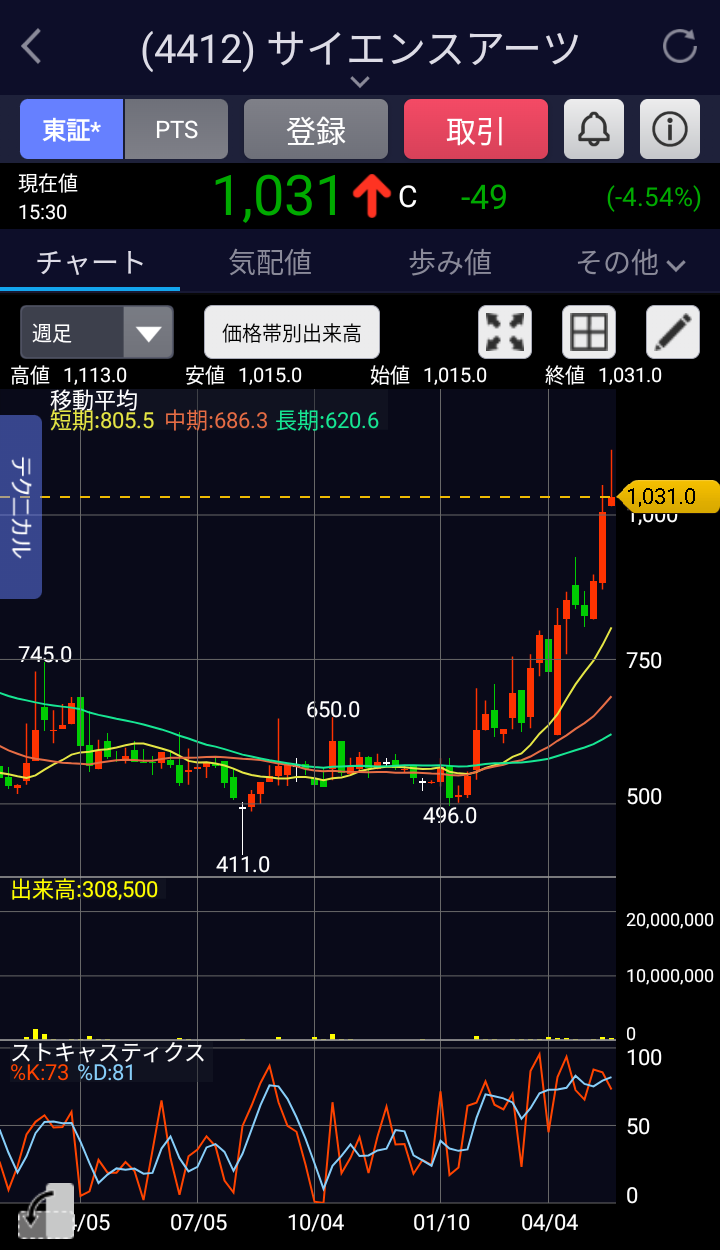This screenshot has height=1250, width=720.
Task: Expand the その他 menu
Action: pyautogui.click(x=630, y=262)
